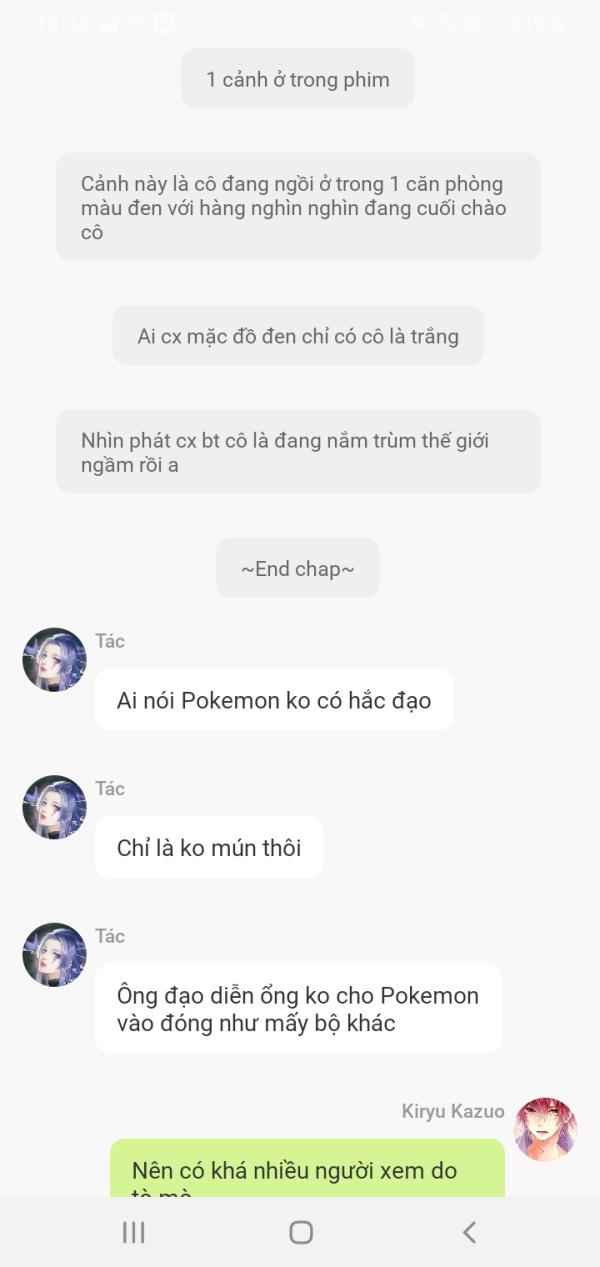This screenshot has width=600, height=1267.
Task: Tap the system home button
Action: click(301, 1232)
